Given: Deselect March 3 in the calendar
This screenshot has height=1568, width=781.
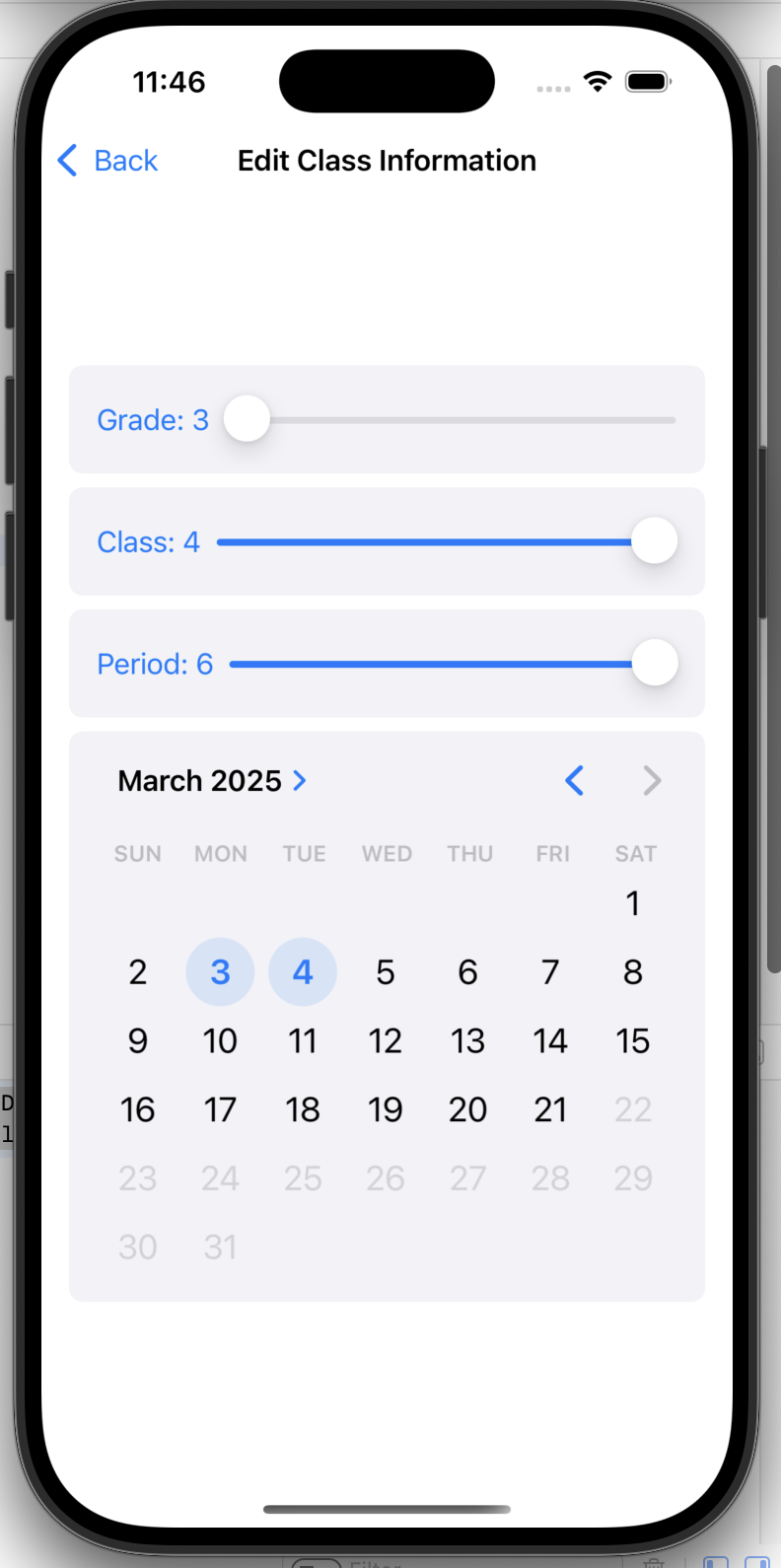Looking at the screenshot, I should pyautogui.click(x=220, y=972).
